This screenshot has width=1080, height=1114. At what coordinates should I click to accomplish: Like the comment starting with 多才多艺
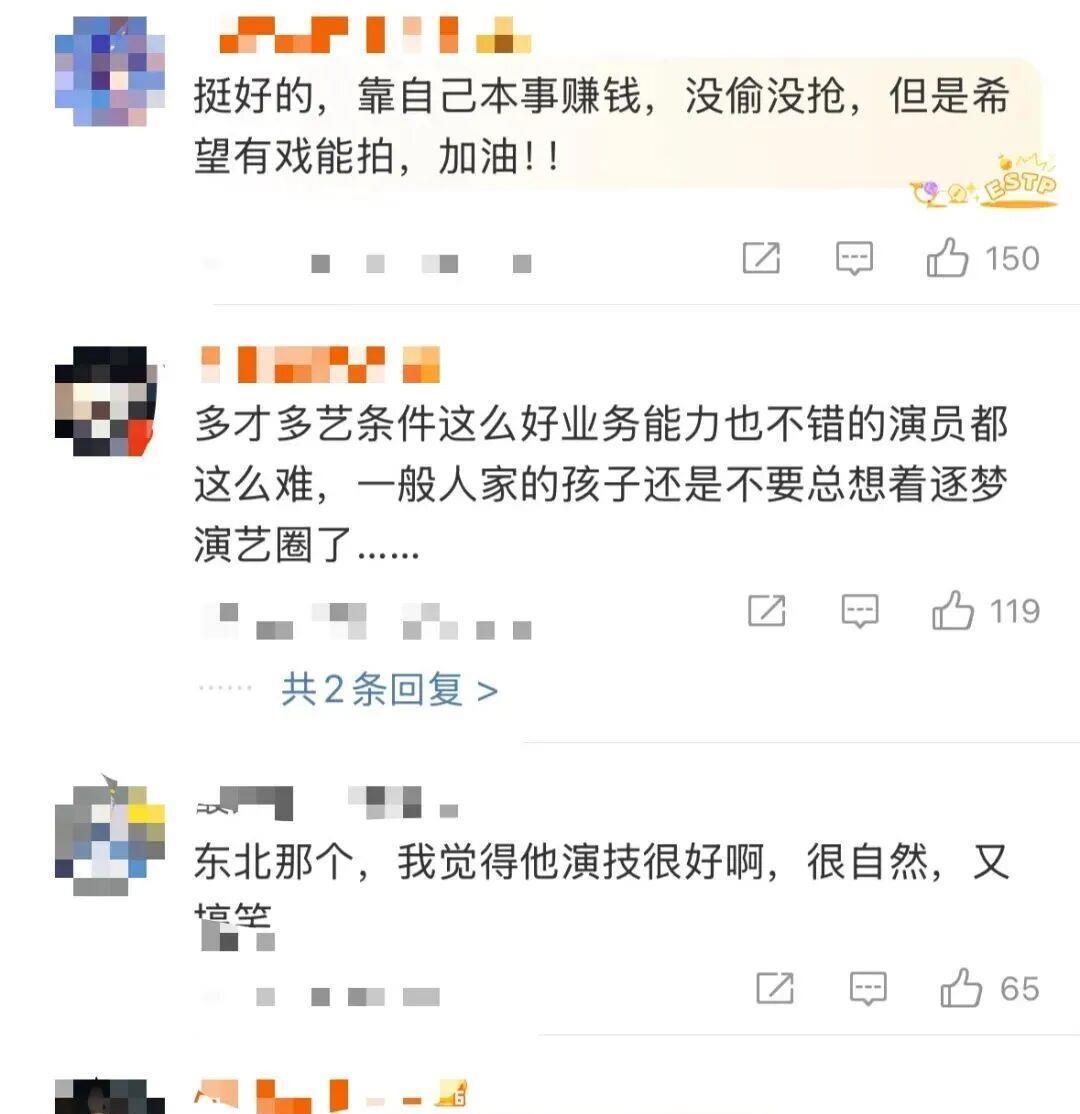952,610
